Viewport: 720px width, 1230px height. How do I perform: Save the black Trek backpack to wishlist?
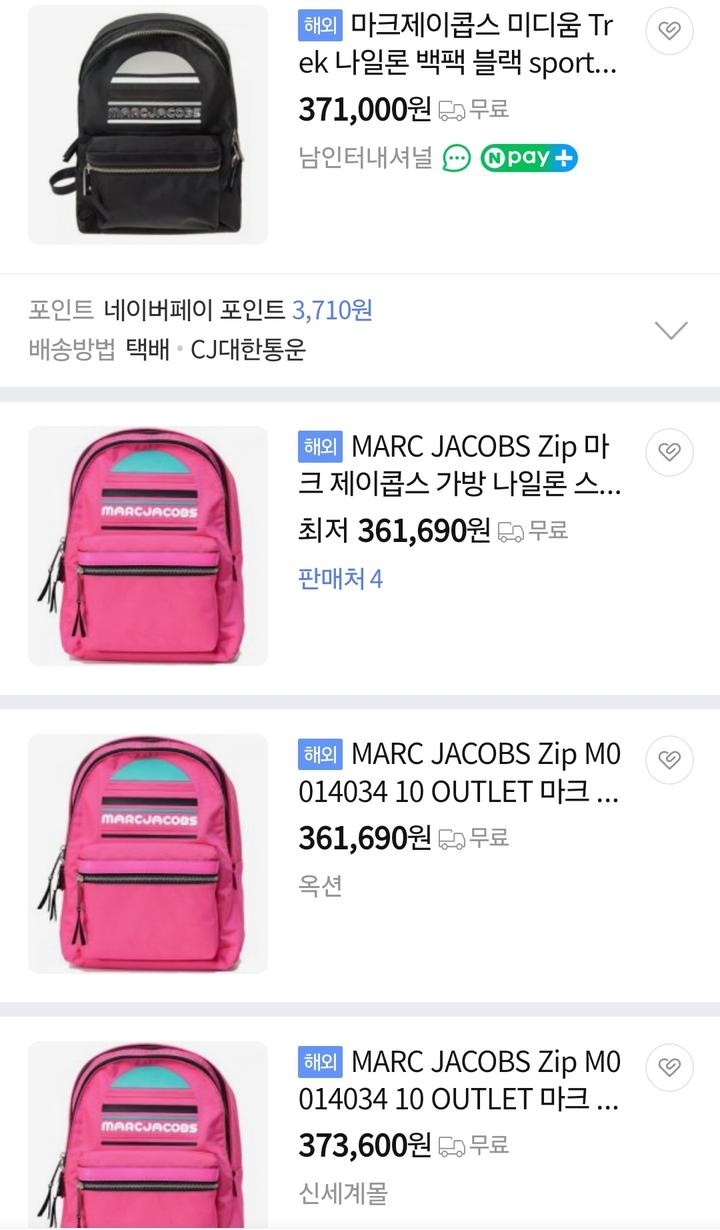pyautogui.click(x=670, y=31)
